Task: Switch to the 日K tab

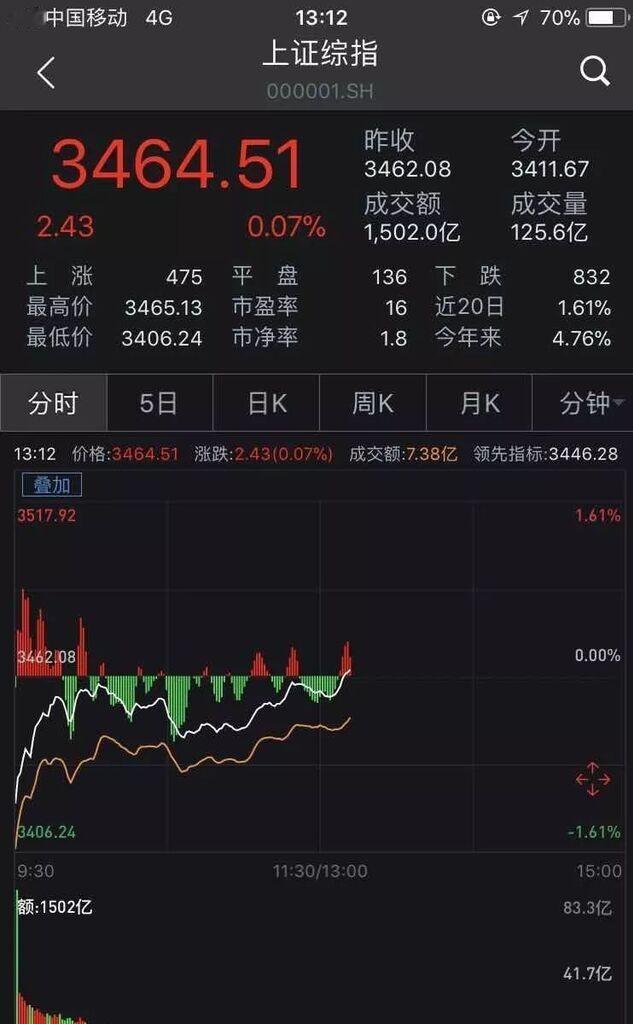Action: pos(266,403)
